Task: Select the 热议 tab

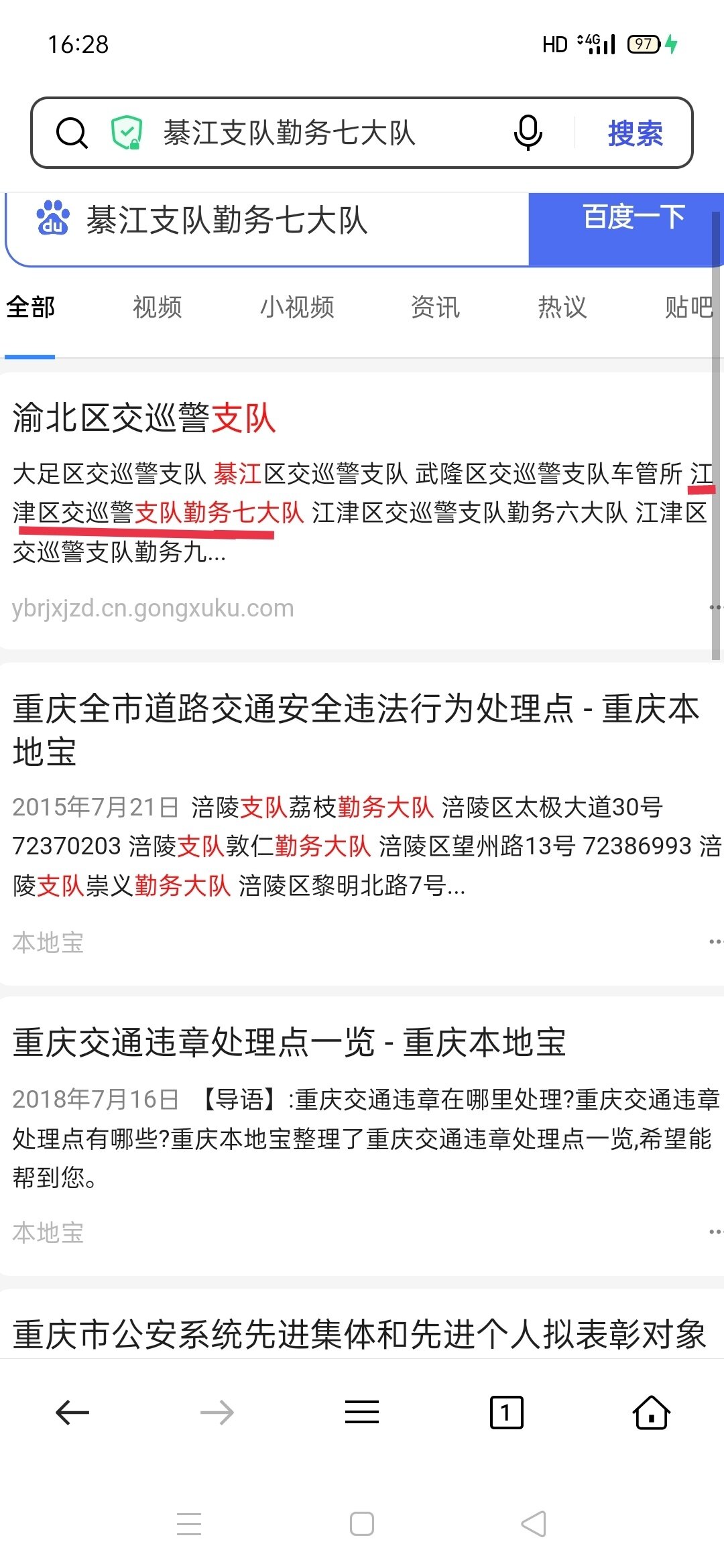Action: [562, 308]
